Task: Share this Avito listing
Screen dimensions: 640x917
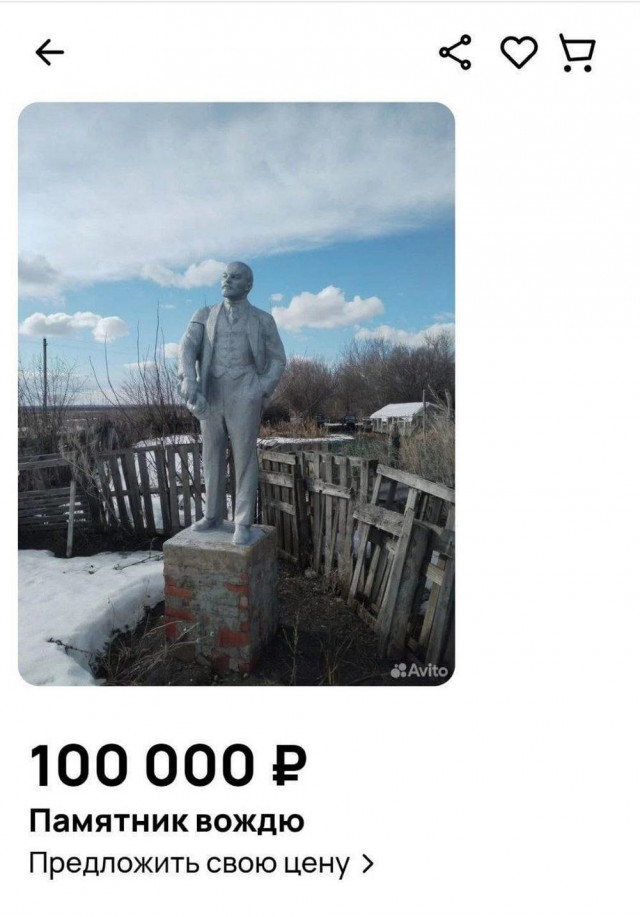Action: (455, 52)
